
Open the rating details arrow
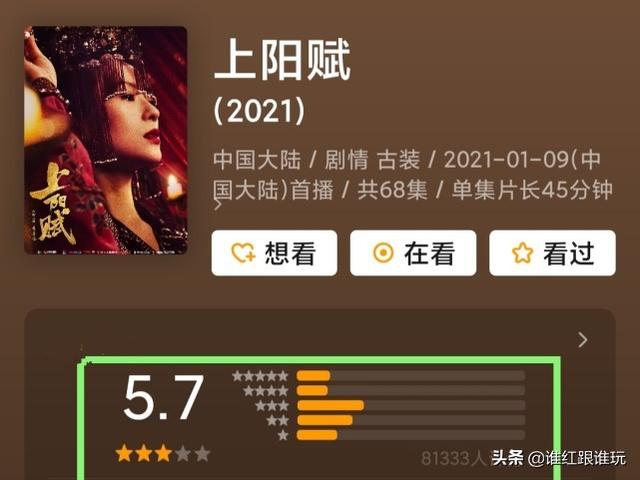point(583,340)
